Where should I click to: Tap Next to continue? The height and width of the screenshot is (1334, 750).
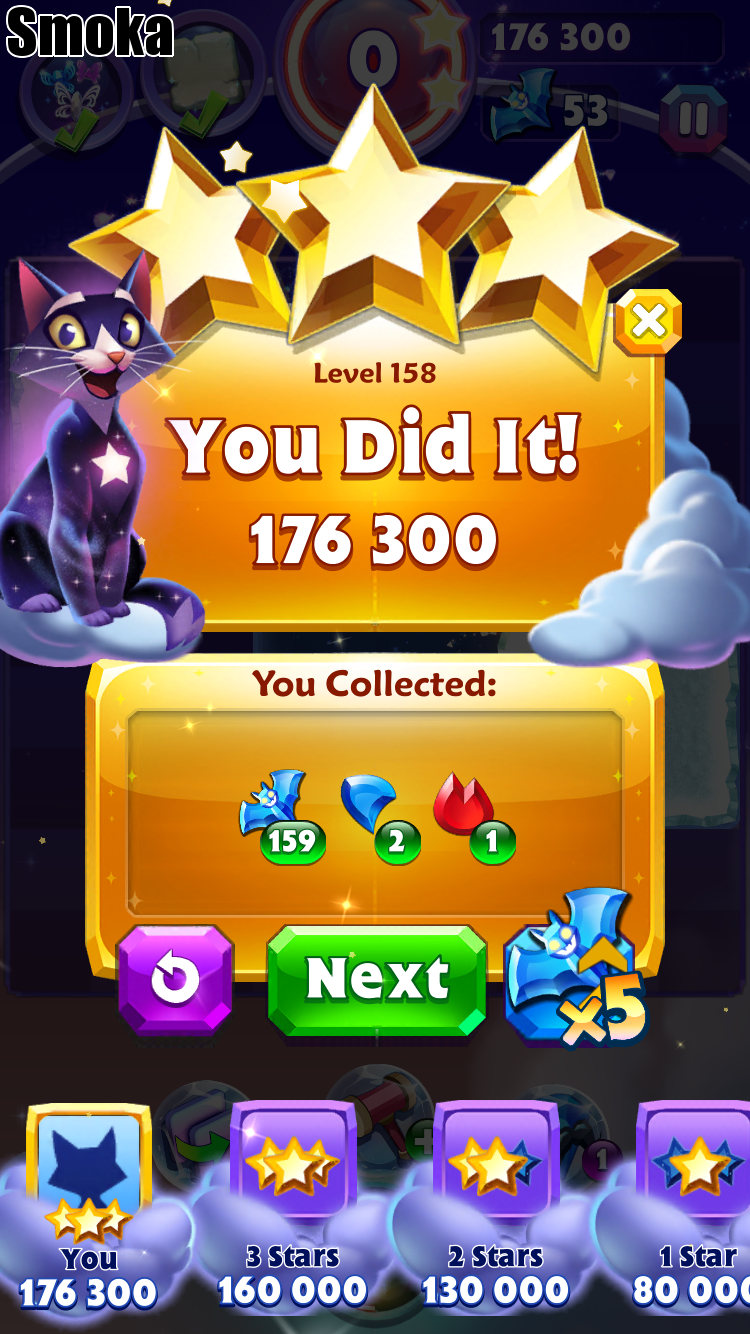click(x=377, y=979)
